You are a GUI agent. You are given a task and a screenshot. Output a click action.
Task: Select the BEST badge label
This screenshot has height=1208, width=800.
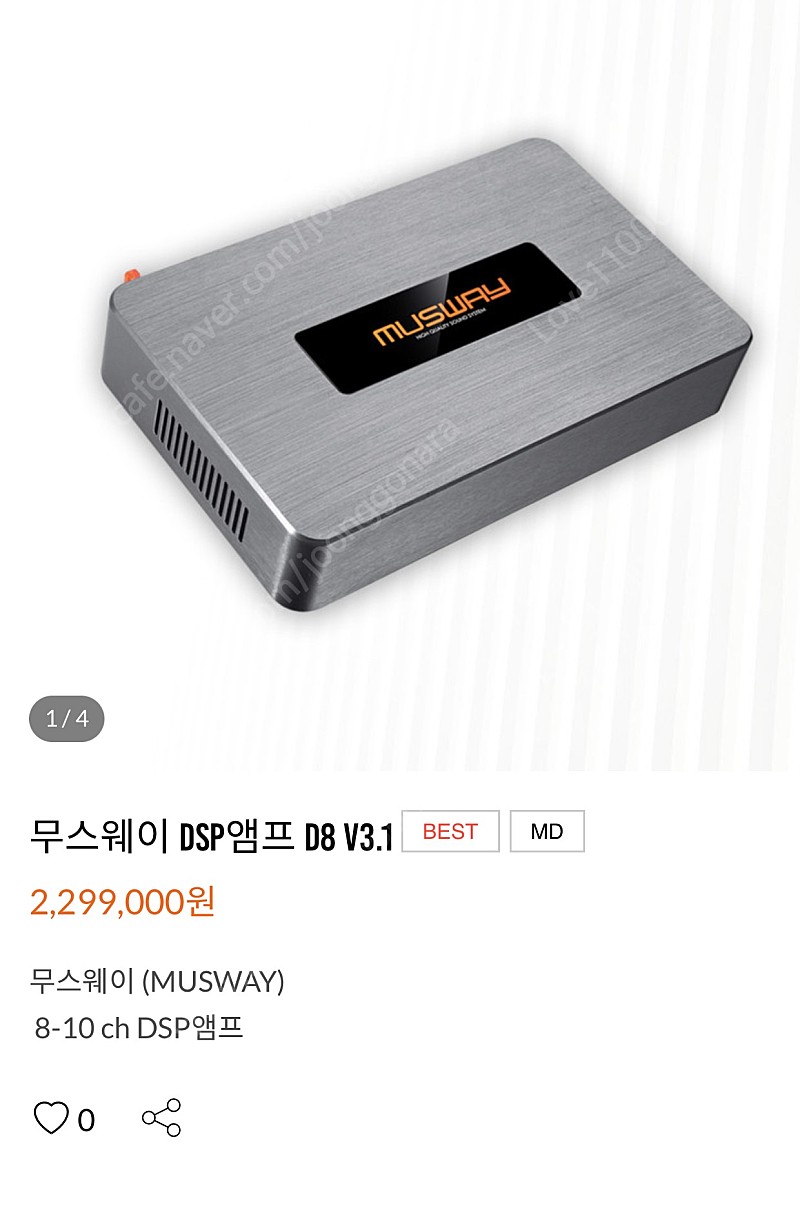click(452, 831)
